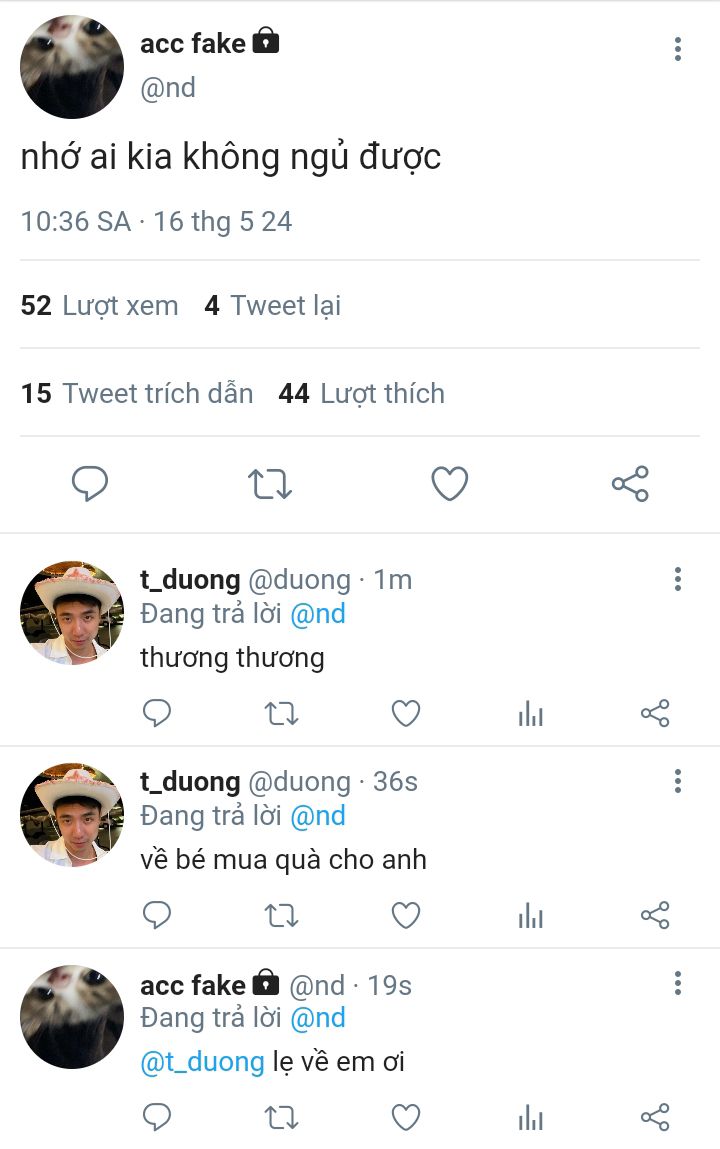The width and height of the screenshot is (720, 1149).
Task: Open overflow menu on "thương thương" reply
Action: (678, 579)
